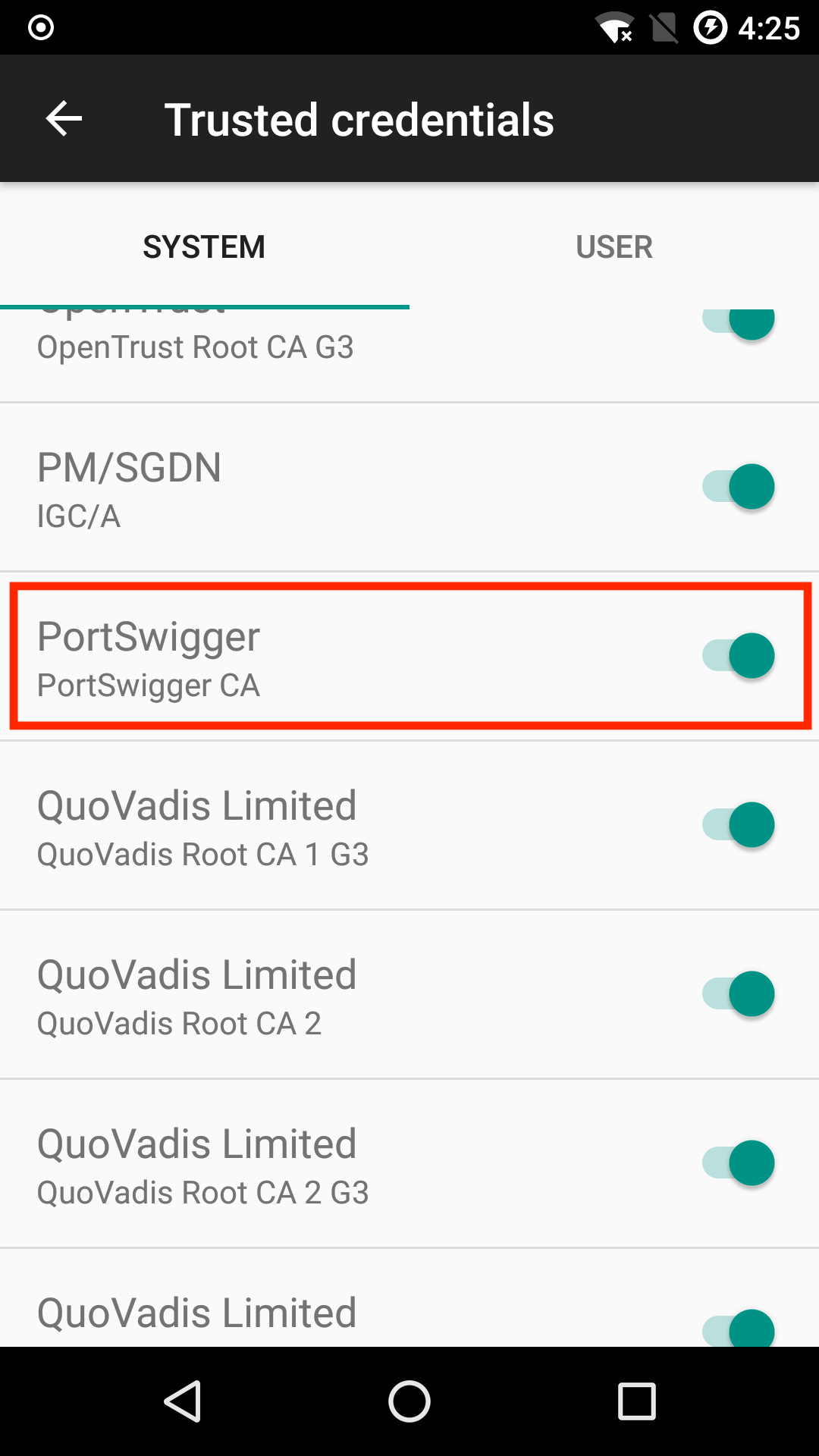This screenshot has width=819, height=1456.
Task: Click the back arrow in the app bar
Action: coord(63,118)
